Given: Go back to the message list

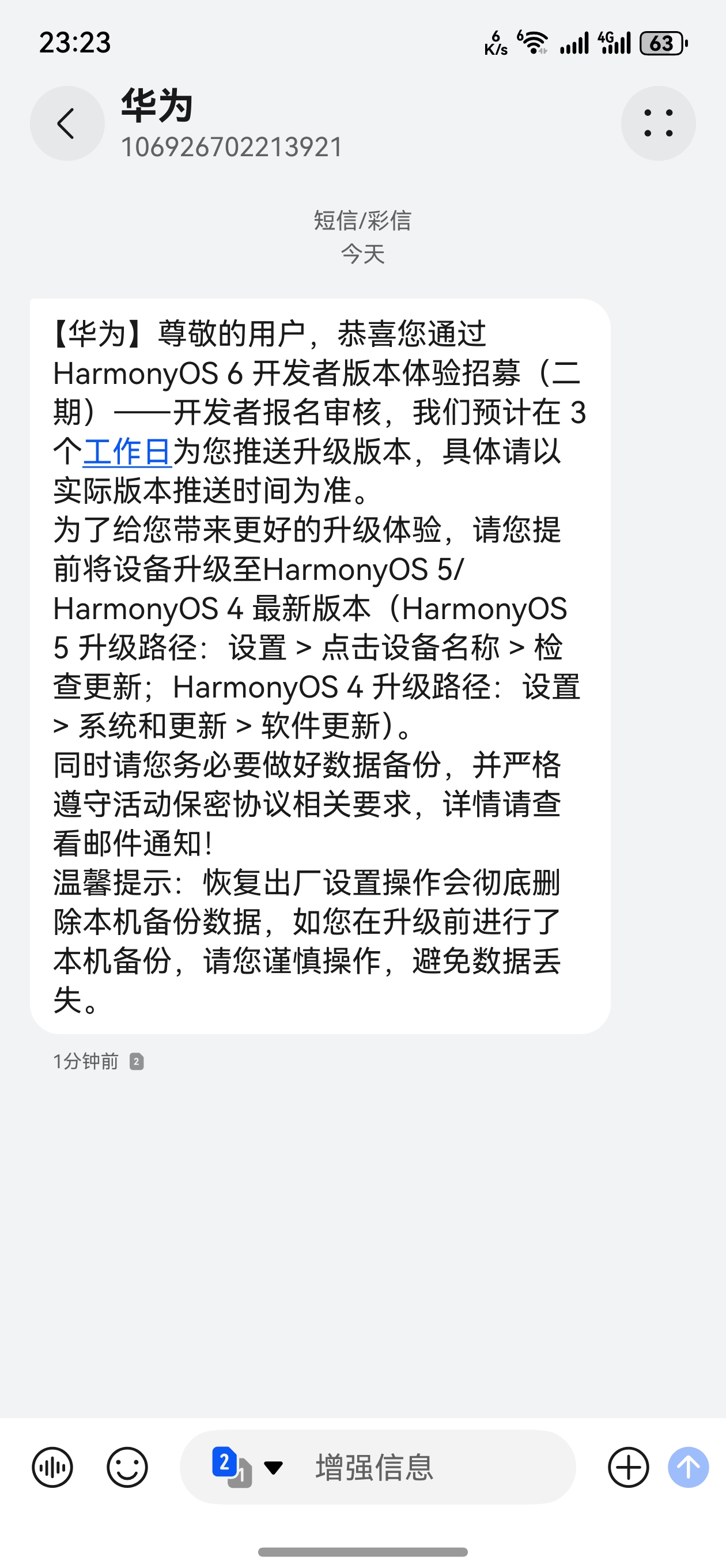Looking at the screenshot, I should 67,123.
